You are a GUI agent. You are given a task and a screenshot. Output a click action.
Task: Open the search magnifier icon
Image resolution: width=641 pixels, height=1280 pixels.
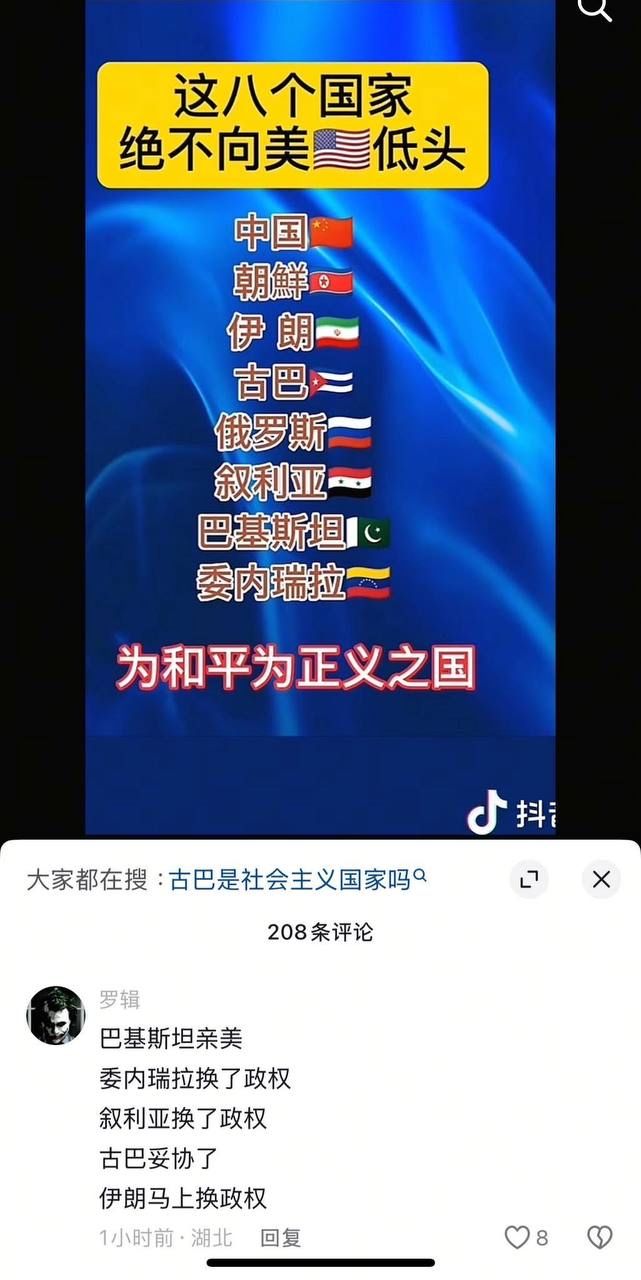coord(596,10)
